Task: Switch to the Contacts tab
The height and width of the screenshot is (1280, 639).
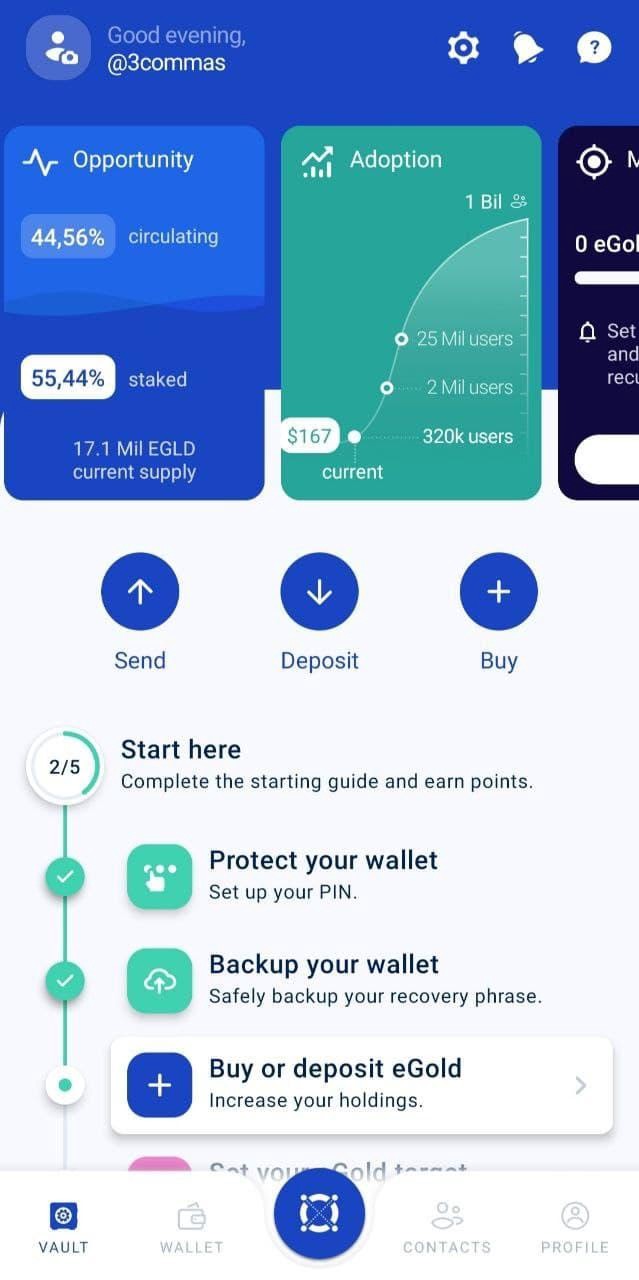Action: (x=446, y=1227)
